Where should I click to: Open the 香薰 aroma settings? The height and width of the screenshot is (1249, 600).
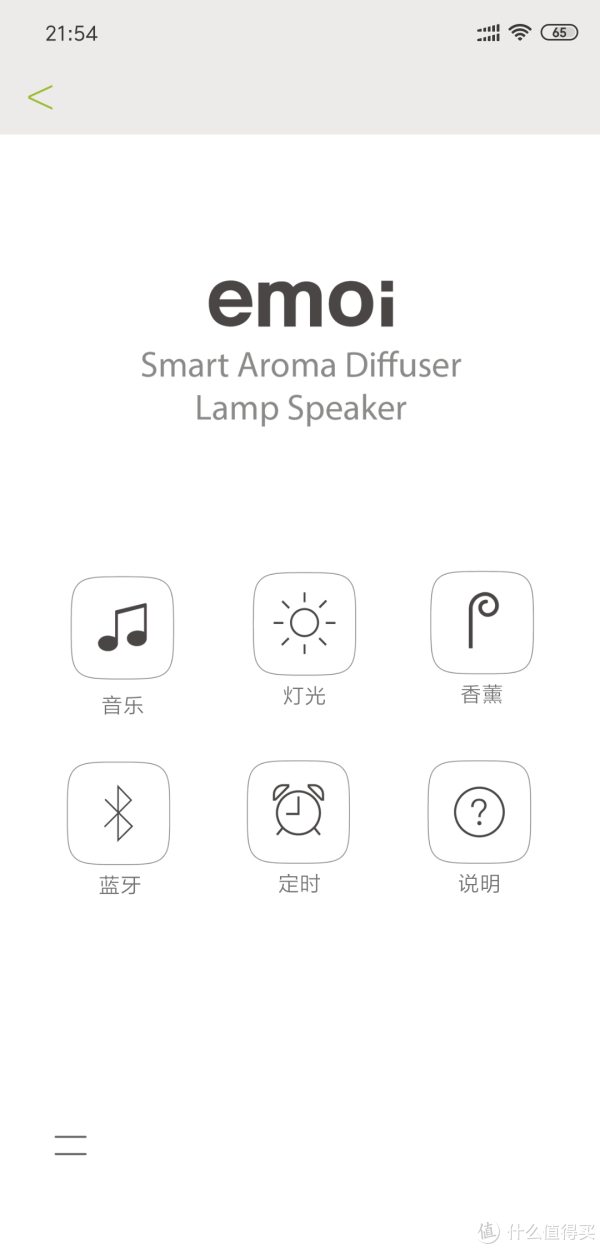pos(482,622)
